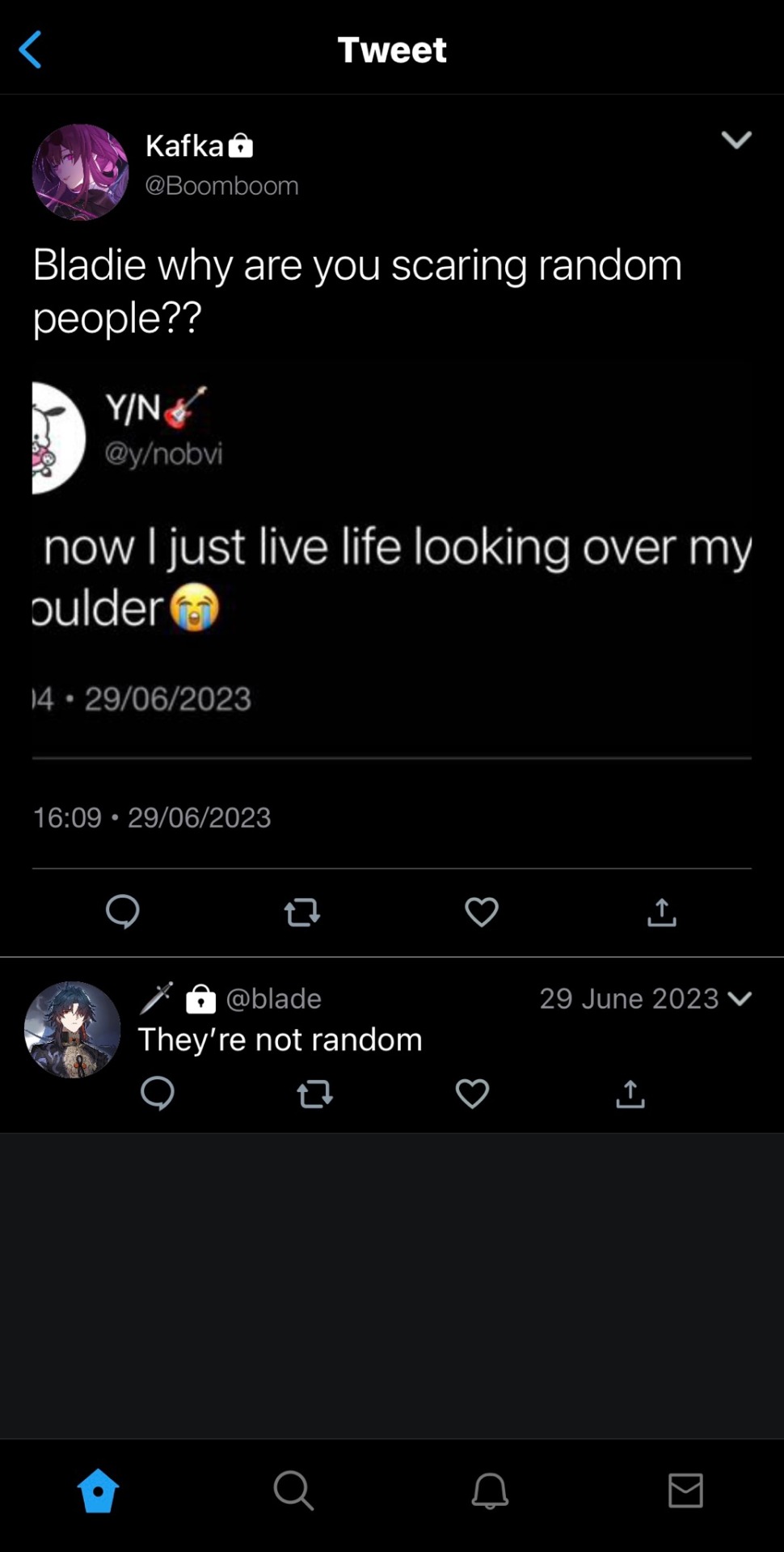Open the Messages envelope tab

685,1490
